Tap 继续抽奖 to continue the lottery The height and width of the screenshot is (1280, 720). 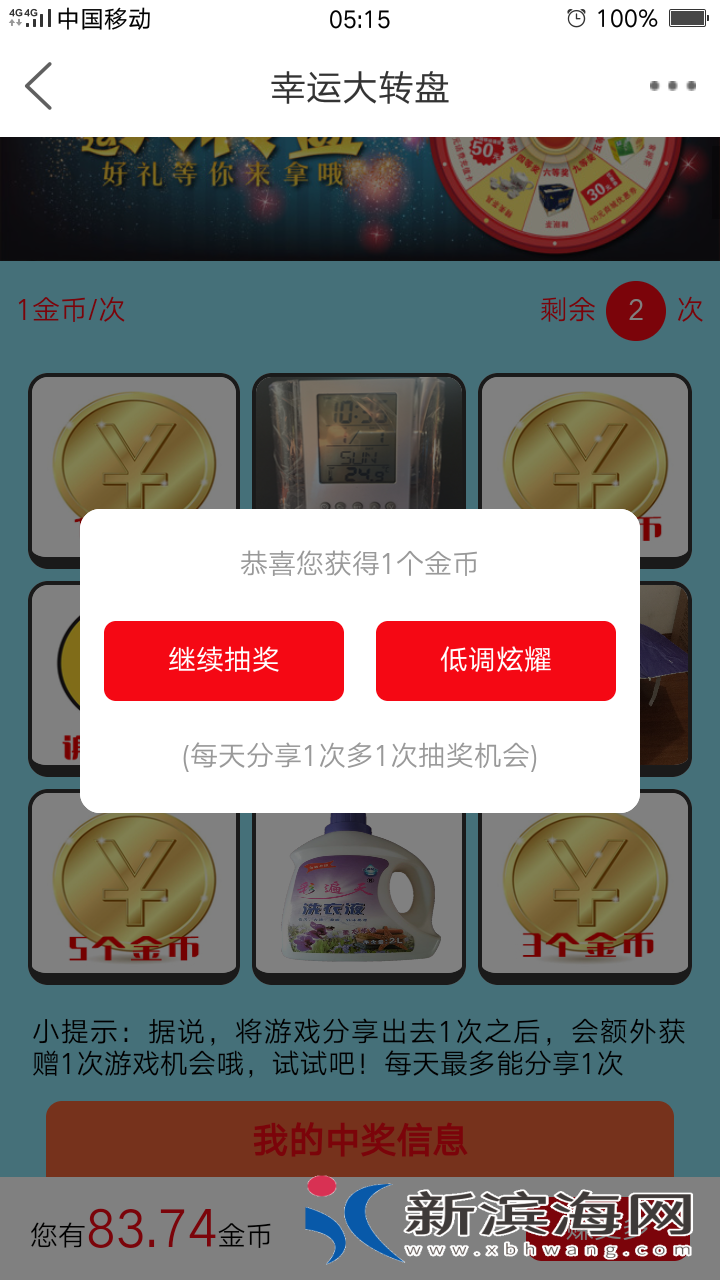224,660
